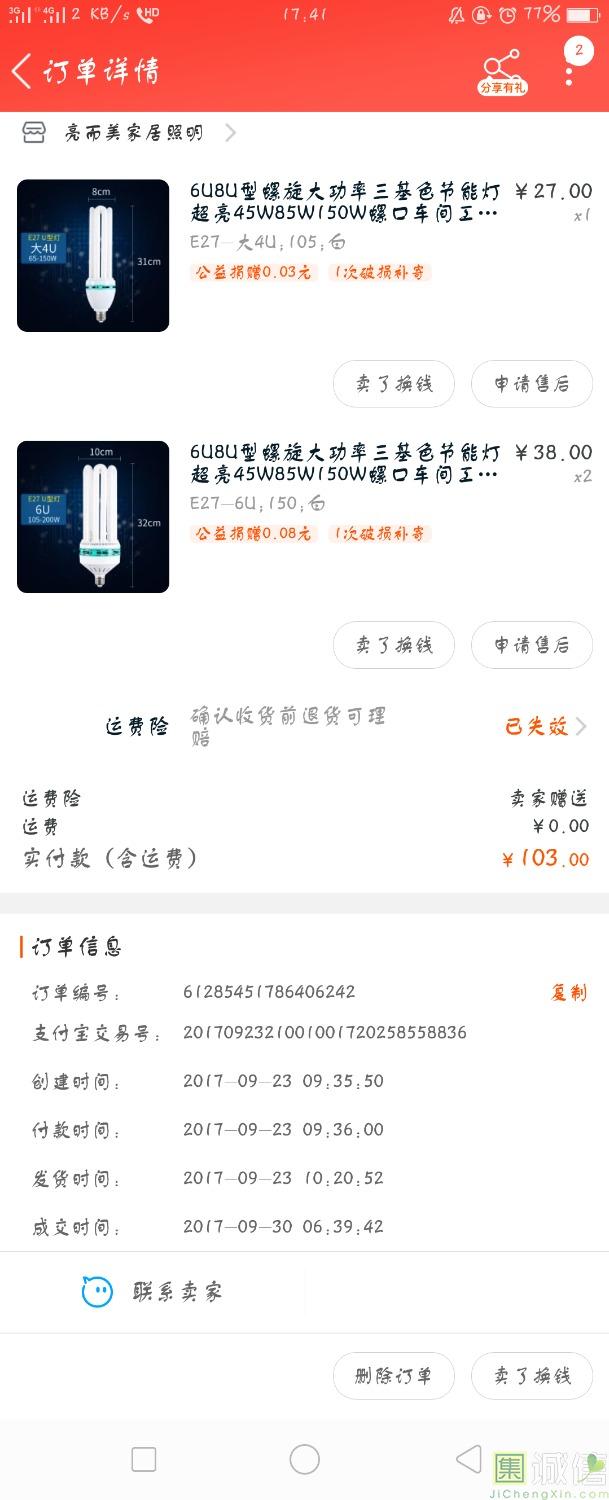Screen dimensions: 609x1500
Task: Open the 亮而美家居照明 store page
Action: (133, 133)
